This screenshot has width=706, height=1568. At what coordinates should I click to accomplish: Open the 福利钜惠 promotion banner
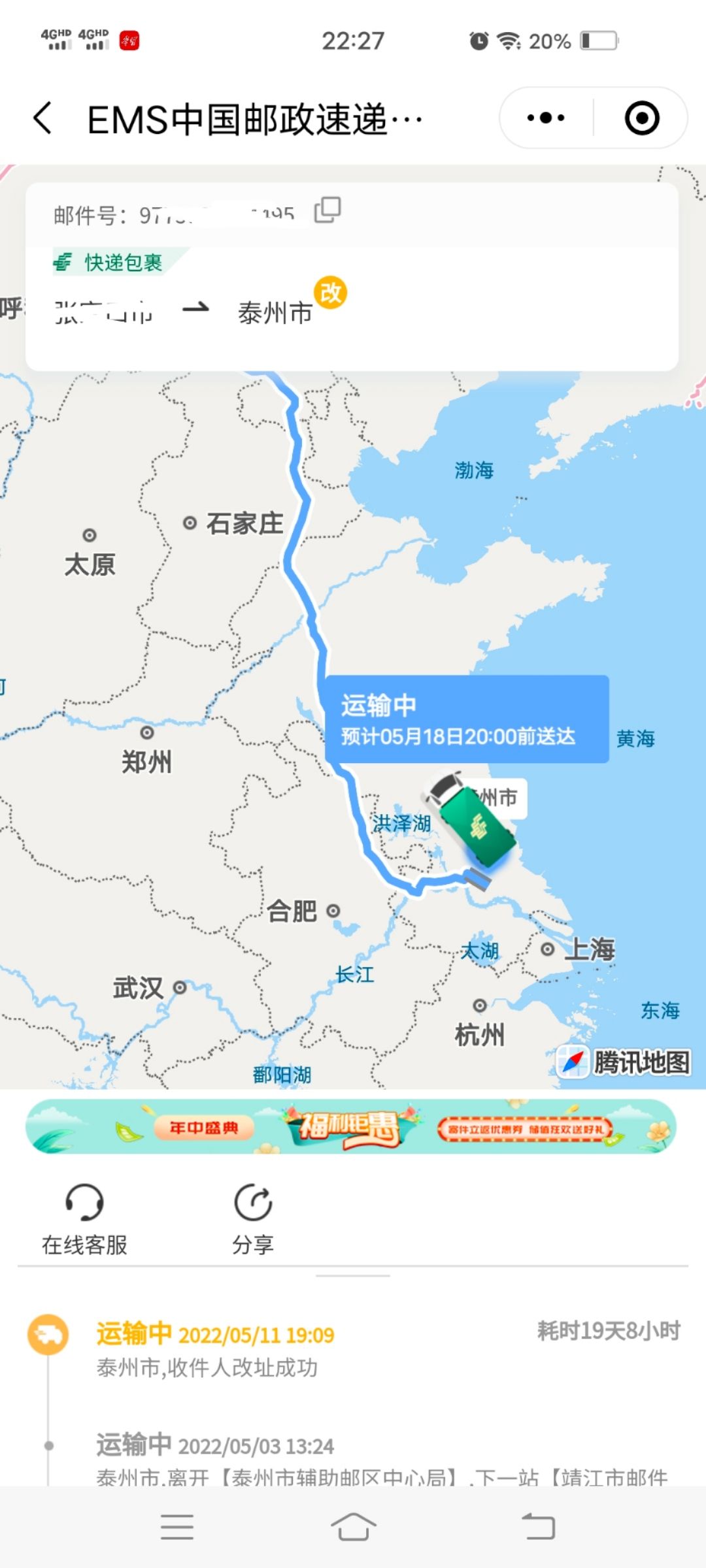pos(351,1127)
